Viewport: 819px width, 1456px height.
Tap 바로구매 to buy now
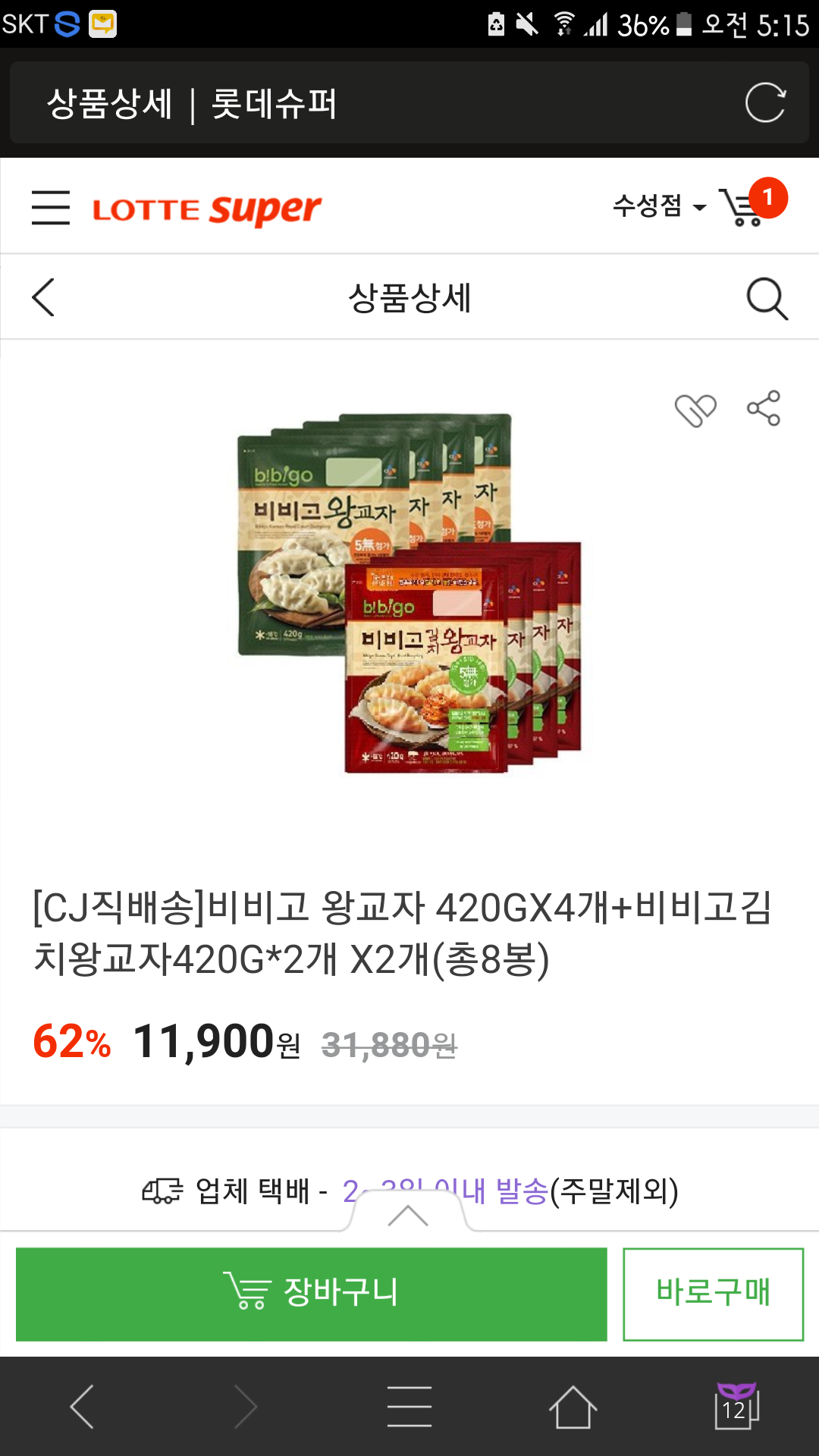(713, 1294)
